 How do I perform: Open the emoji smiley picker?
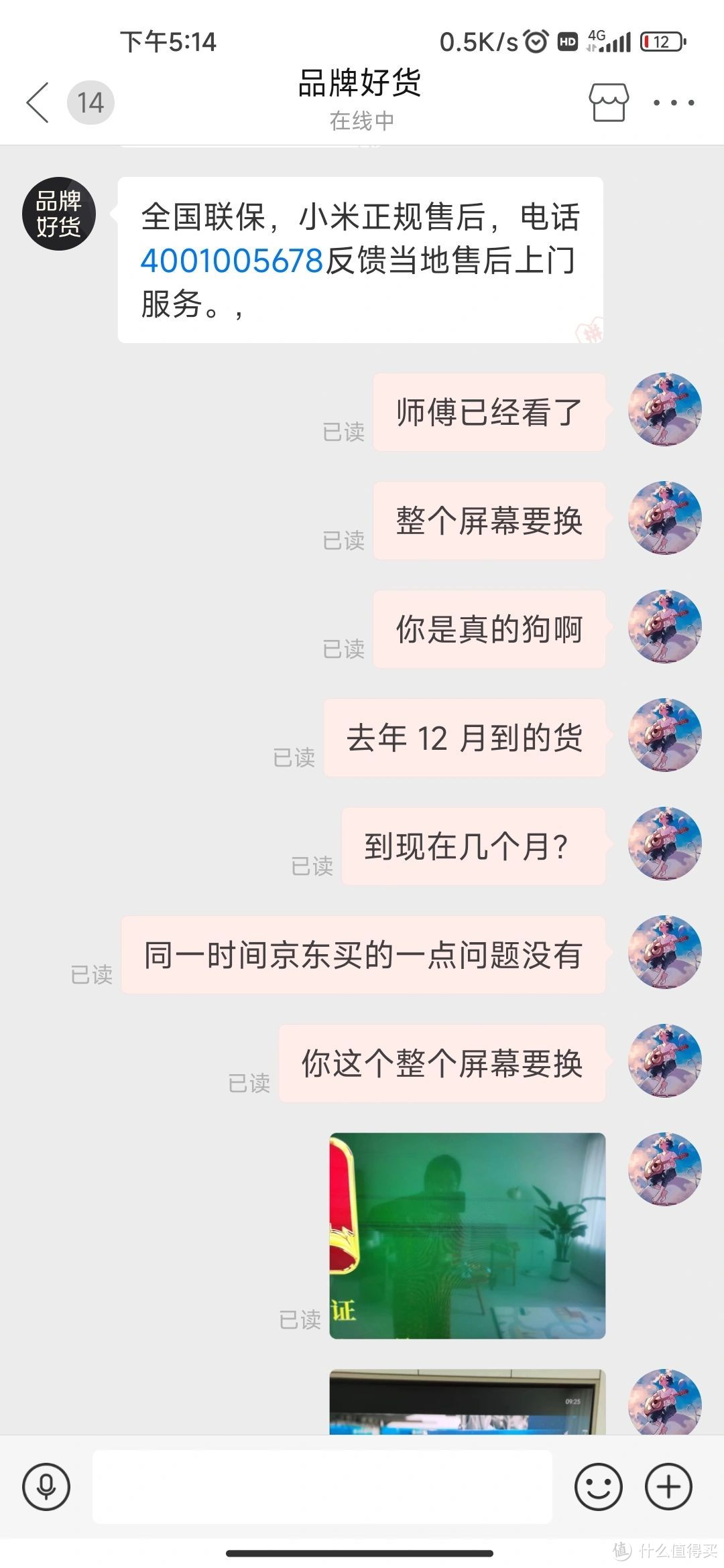point(599,1486)
